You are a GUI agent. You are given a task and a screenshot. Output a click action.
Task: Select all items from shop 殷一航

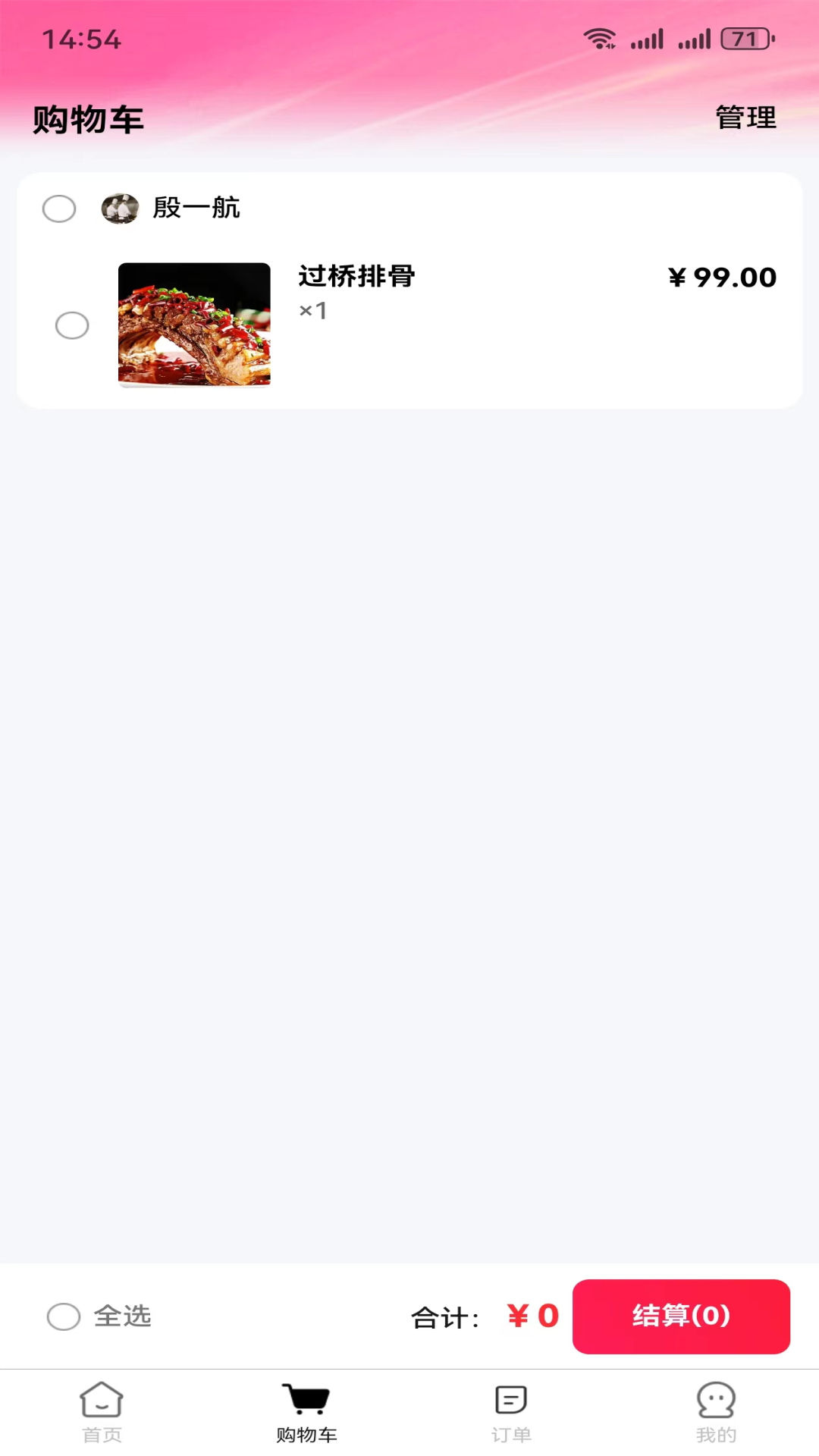[59, 209]
